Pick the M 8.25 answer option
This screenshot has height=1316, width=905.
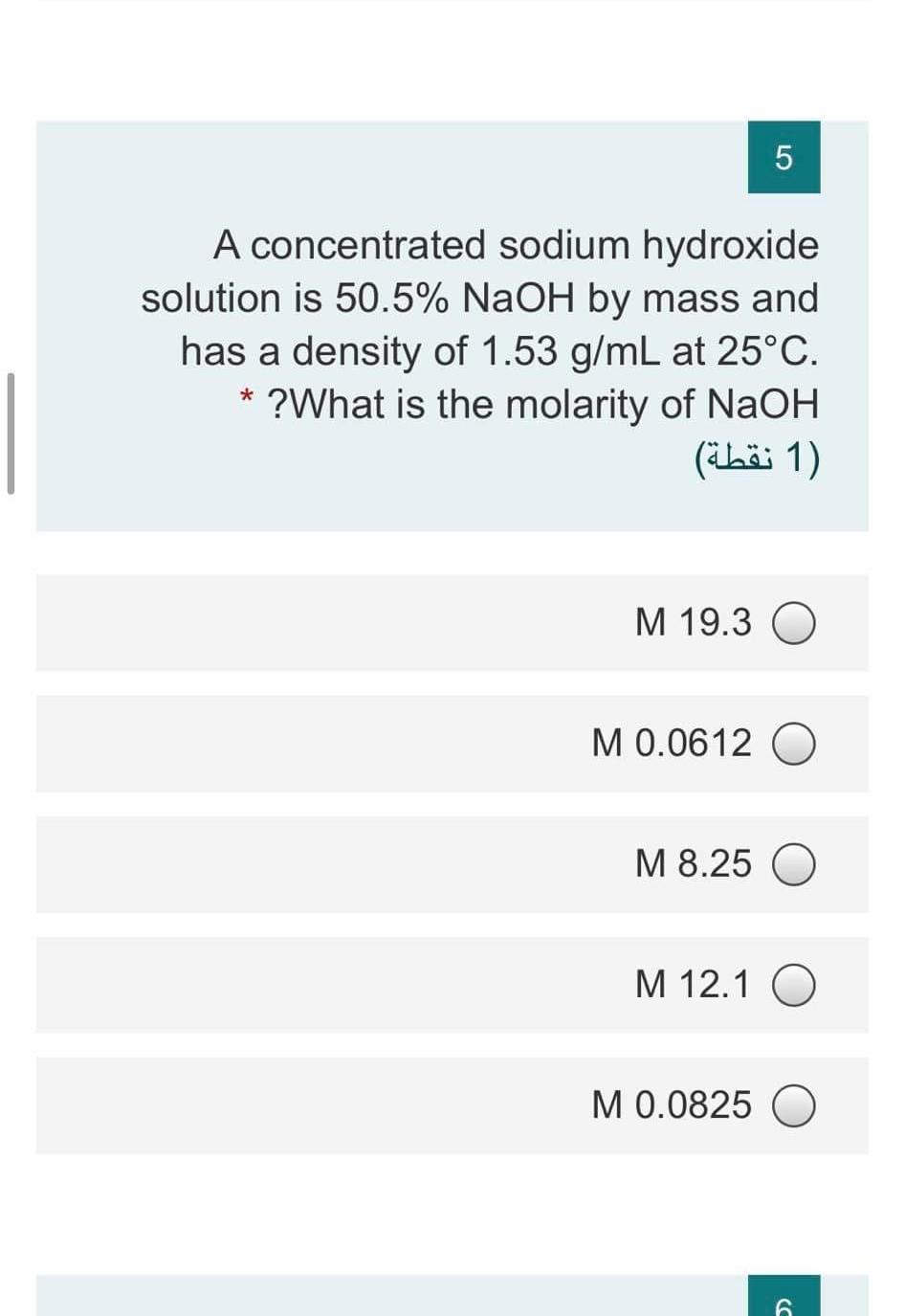point(793,865)
